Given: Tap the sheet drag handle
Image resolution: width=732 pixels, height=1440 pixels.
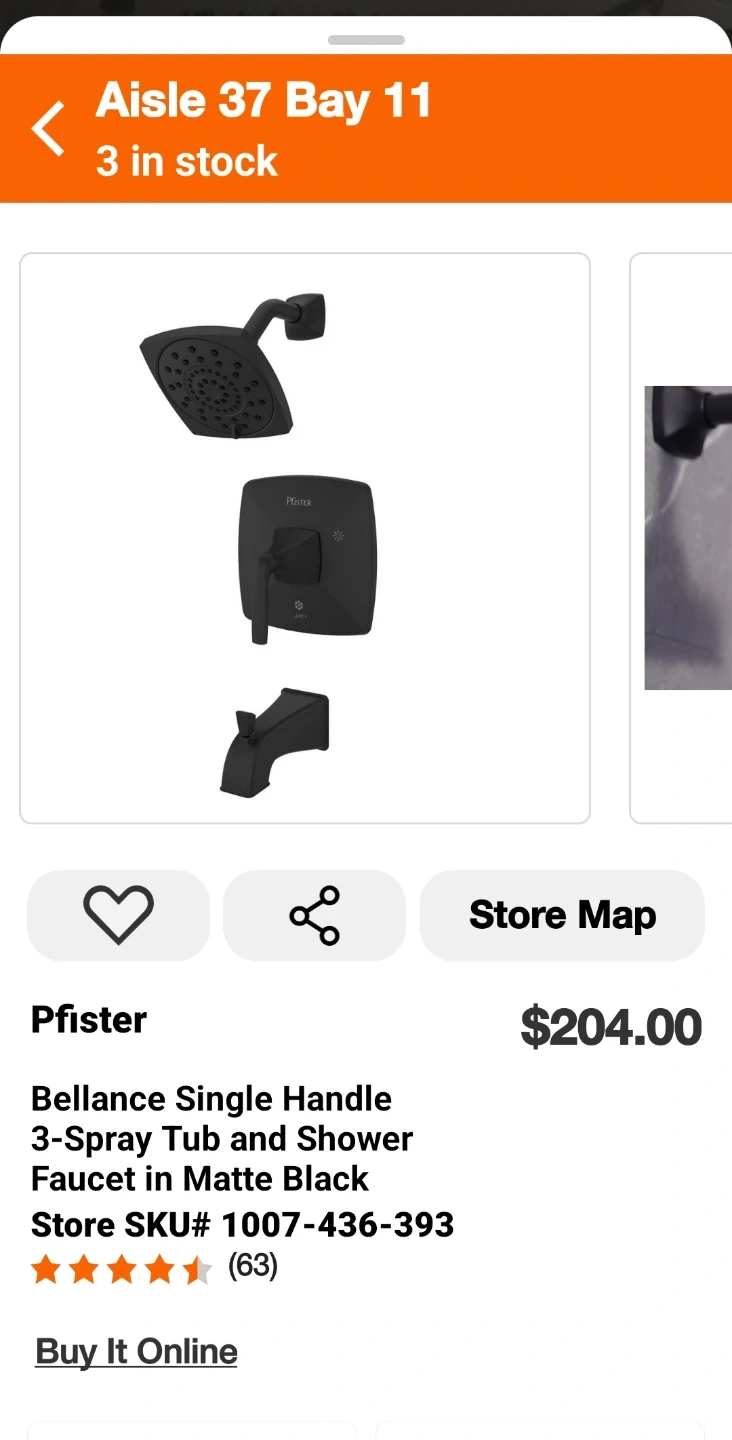Looking at the screenshot, I should 366,40.
